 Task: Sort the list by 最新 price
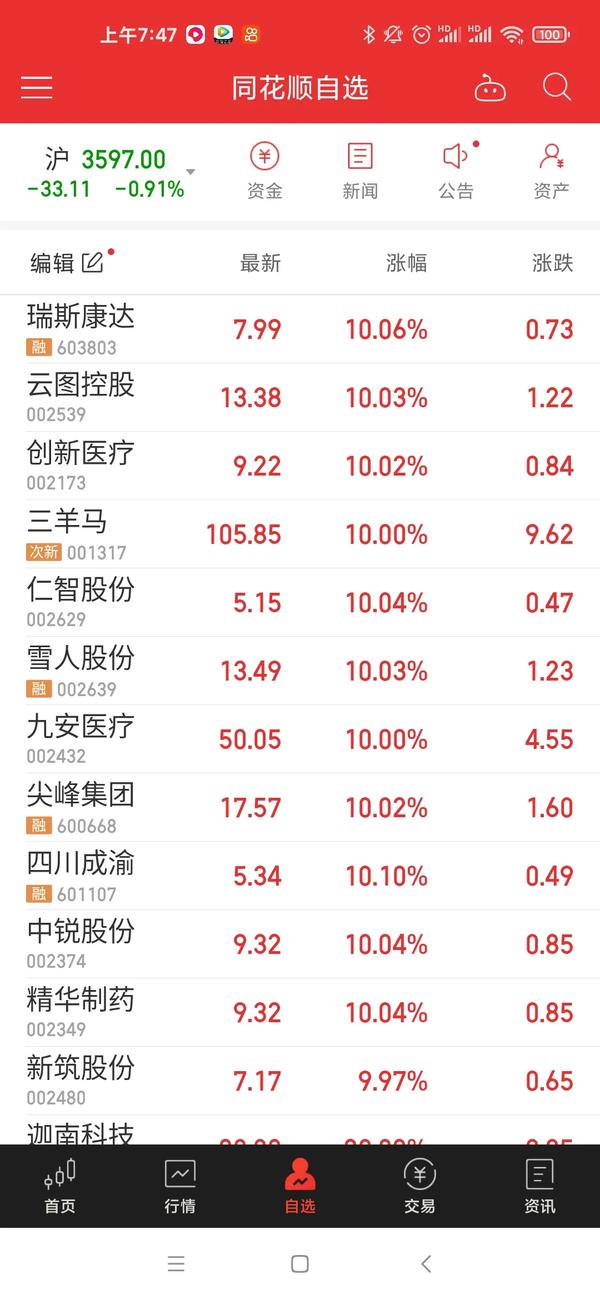(260, 263)
